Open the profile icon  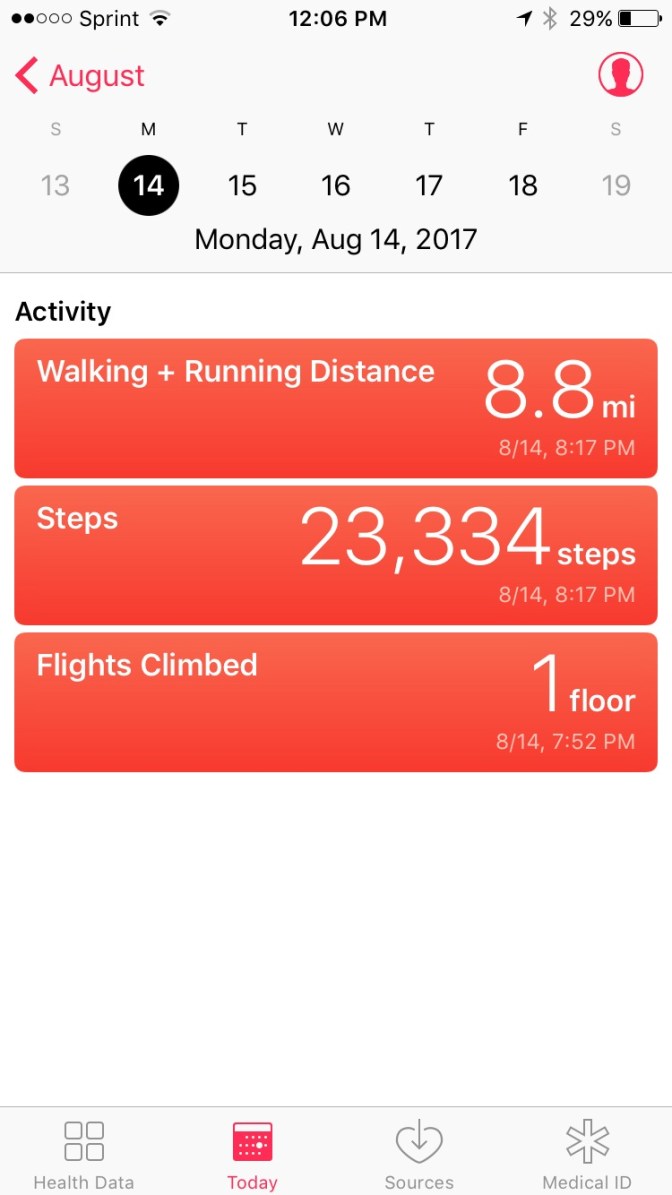[620, 75]
